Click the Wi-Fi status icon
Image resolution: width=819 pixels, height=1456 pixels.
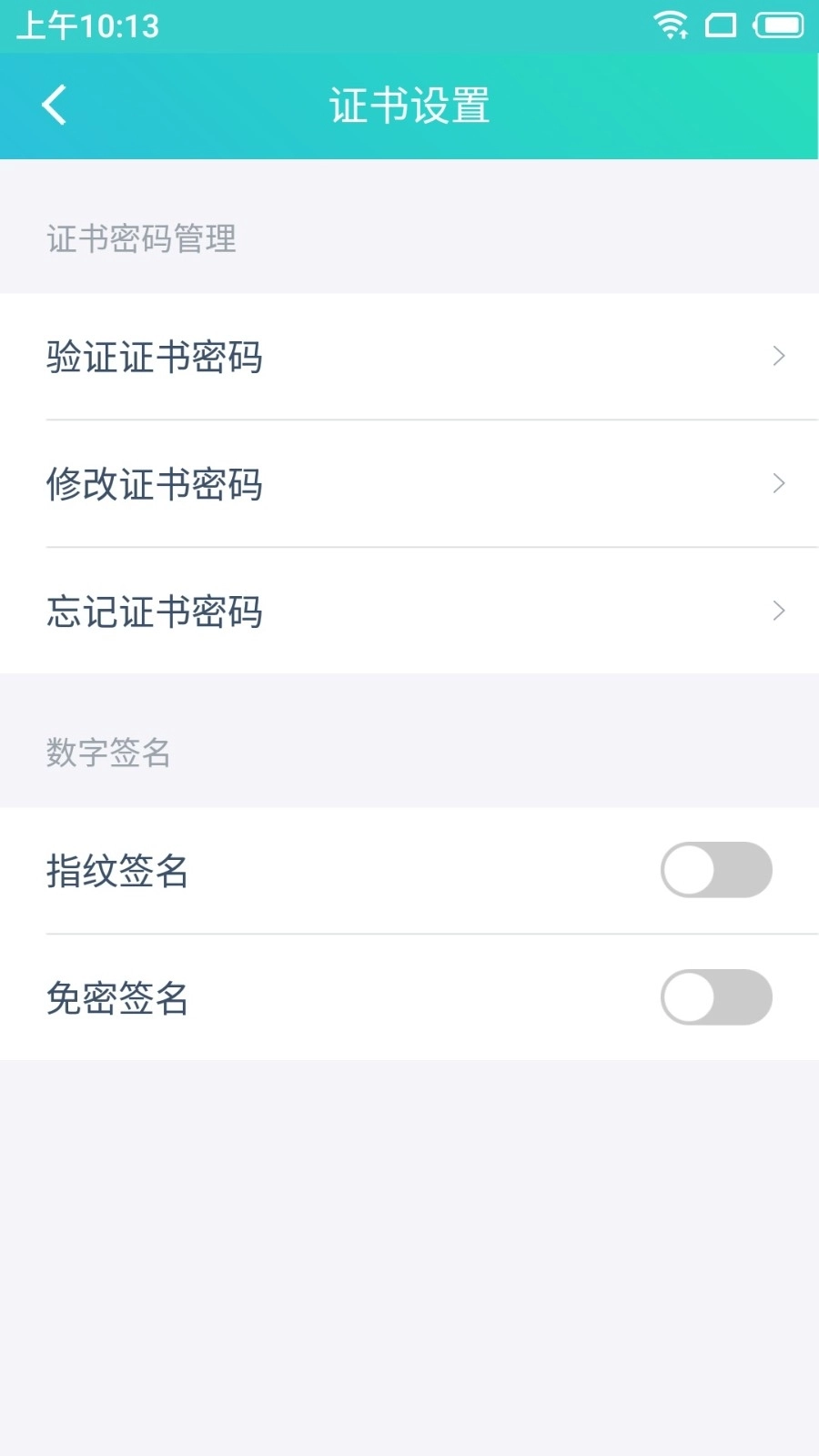click(671, 26)
